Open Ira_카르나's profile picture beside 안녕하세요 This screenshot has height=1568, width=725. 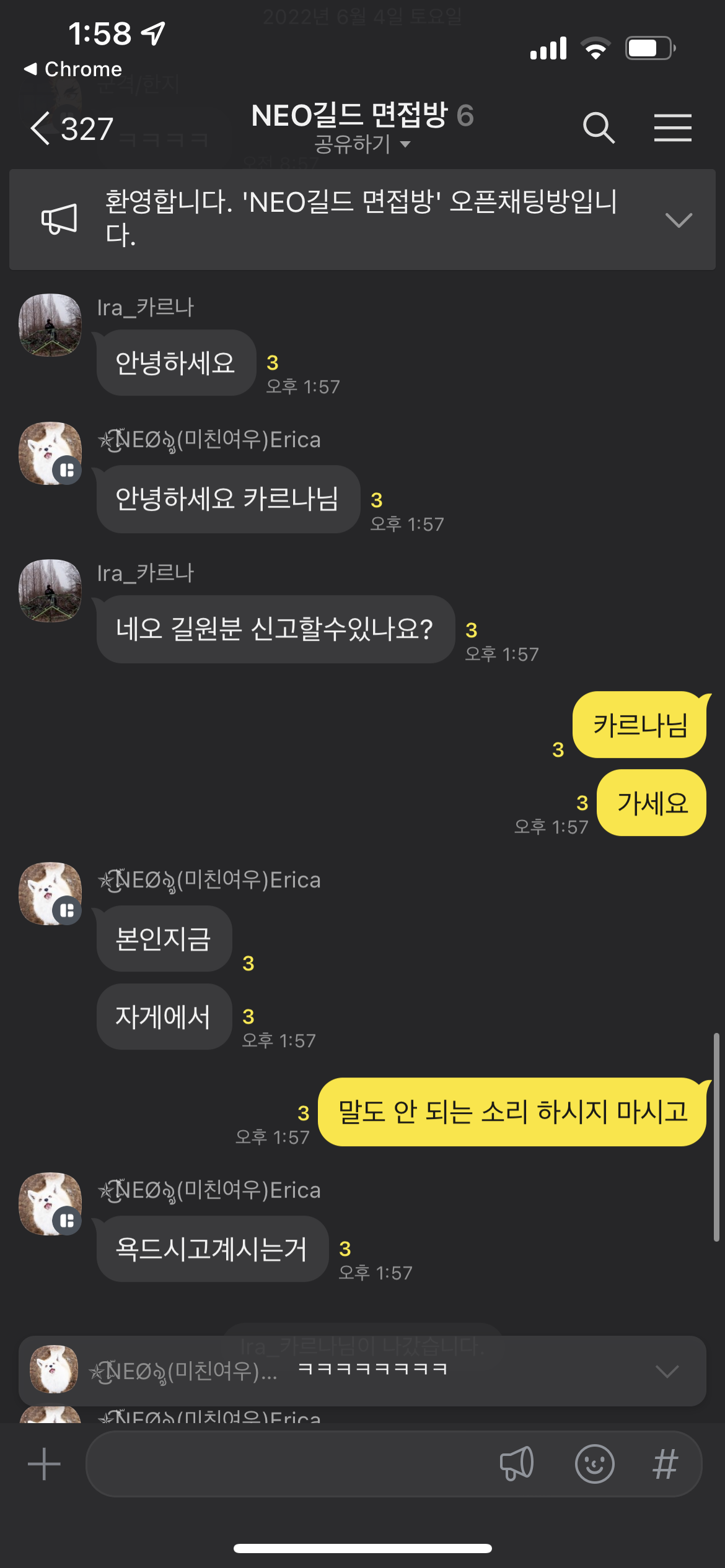pos(50,325)
